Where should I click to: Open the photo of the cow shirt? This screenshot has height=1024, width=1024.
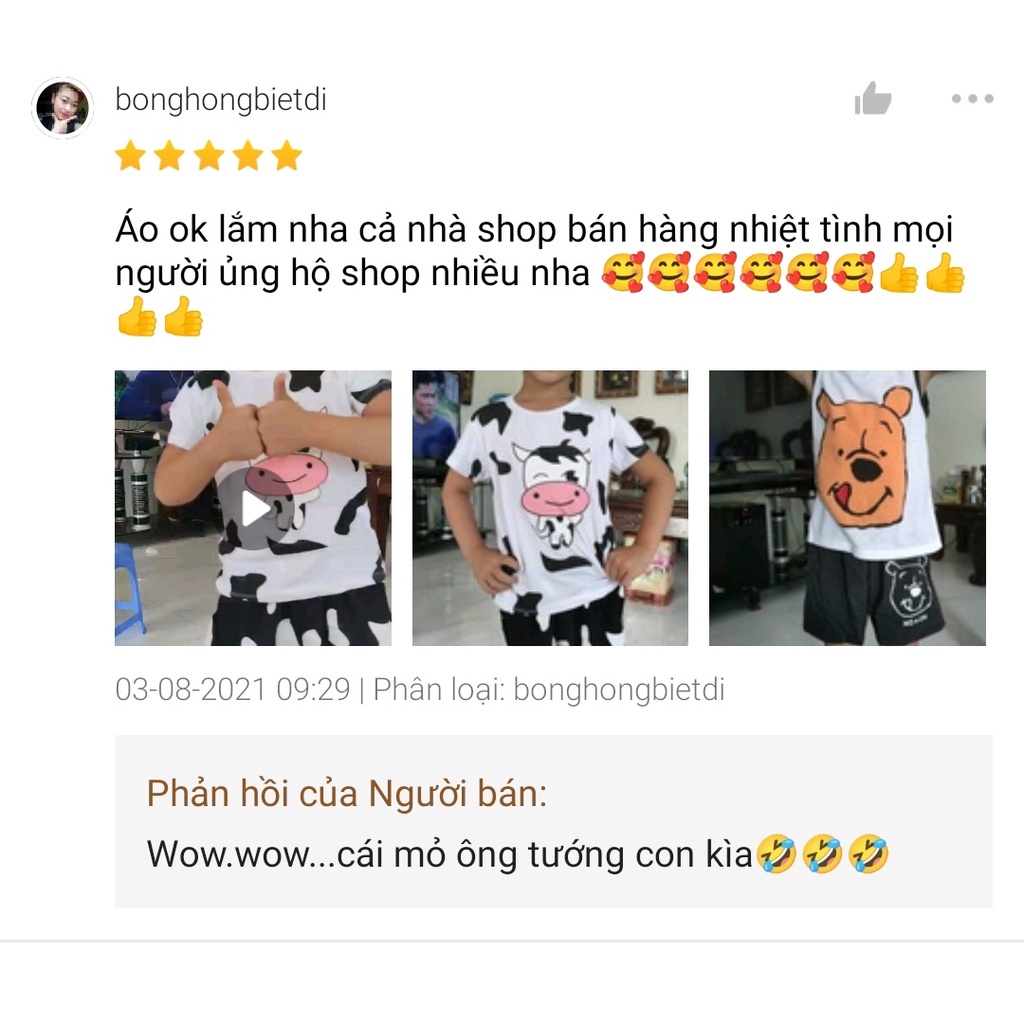(x=550, y=508)
